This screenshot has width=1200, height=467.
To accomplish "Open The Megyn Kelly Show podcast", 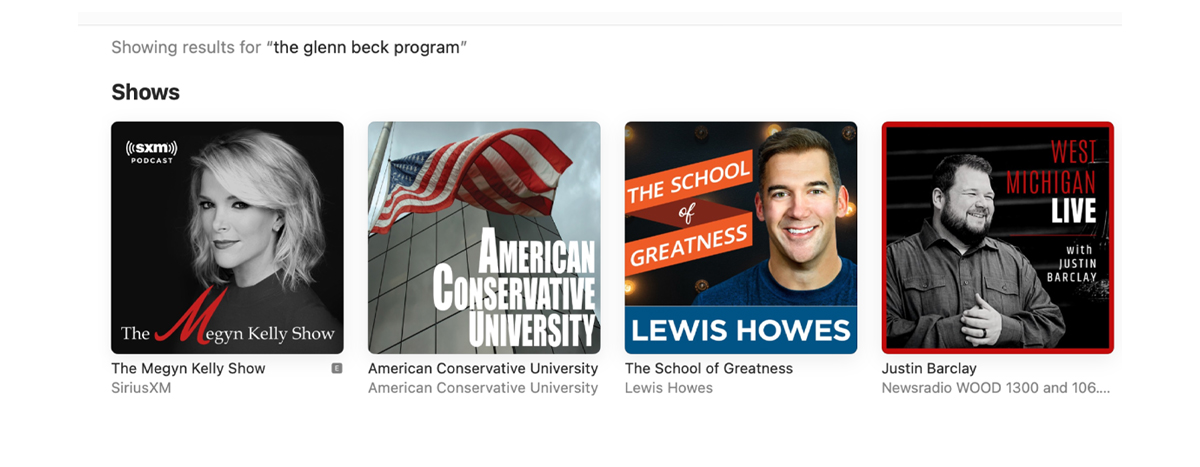I will click(227, 238).
